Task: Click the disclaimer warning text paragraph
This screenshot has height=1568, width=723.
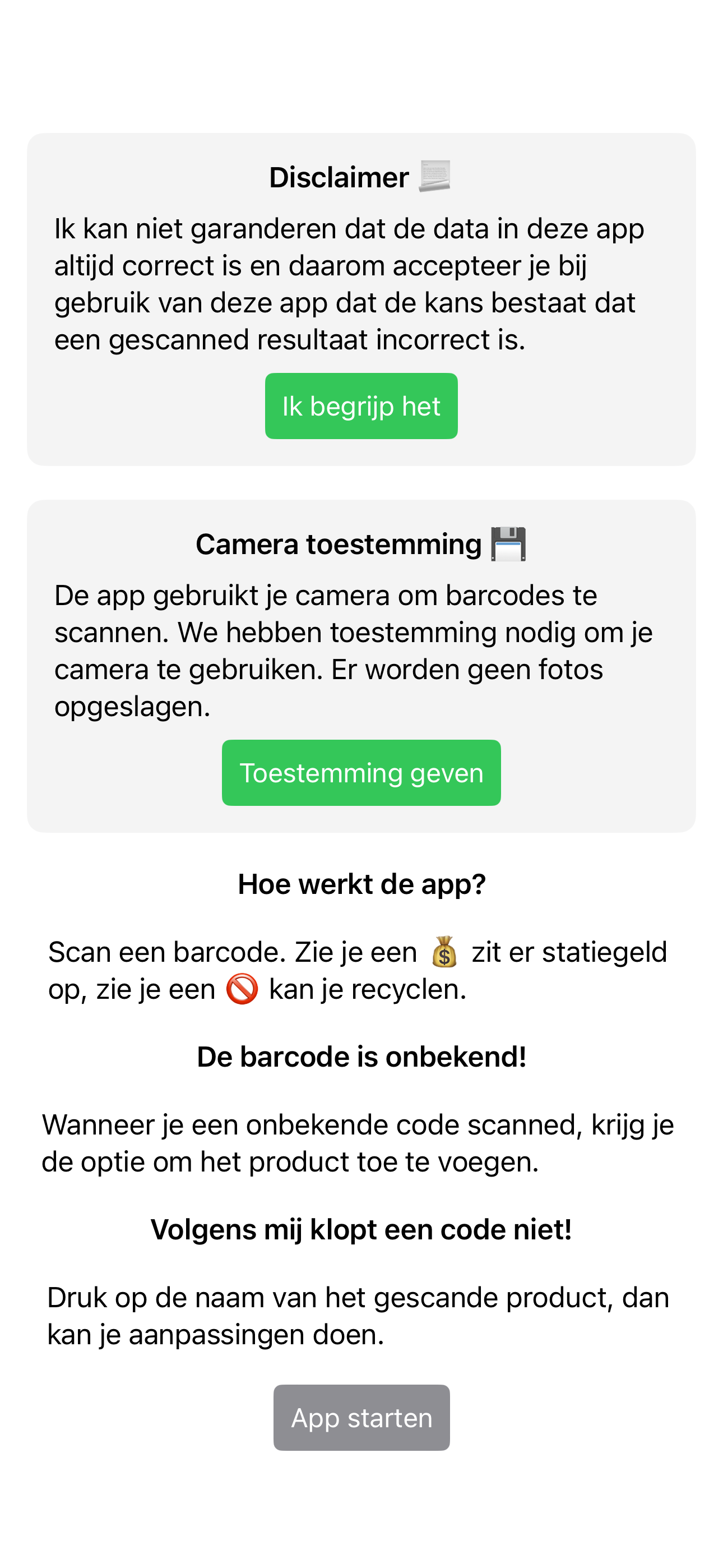Action: [x=350, y=284]
